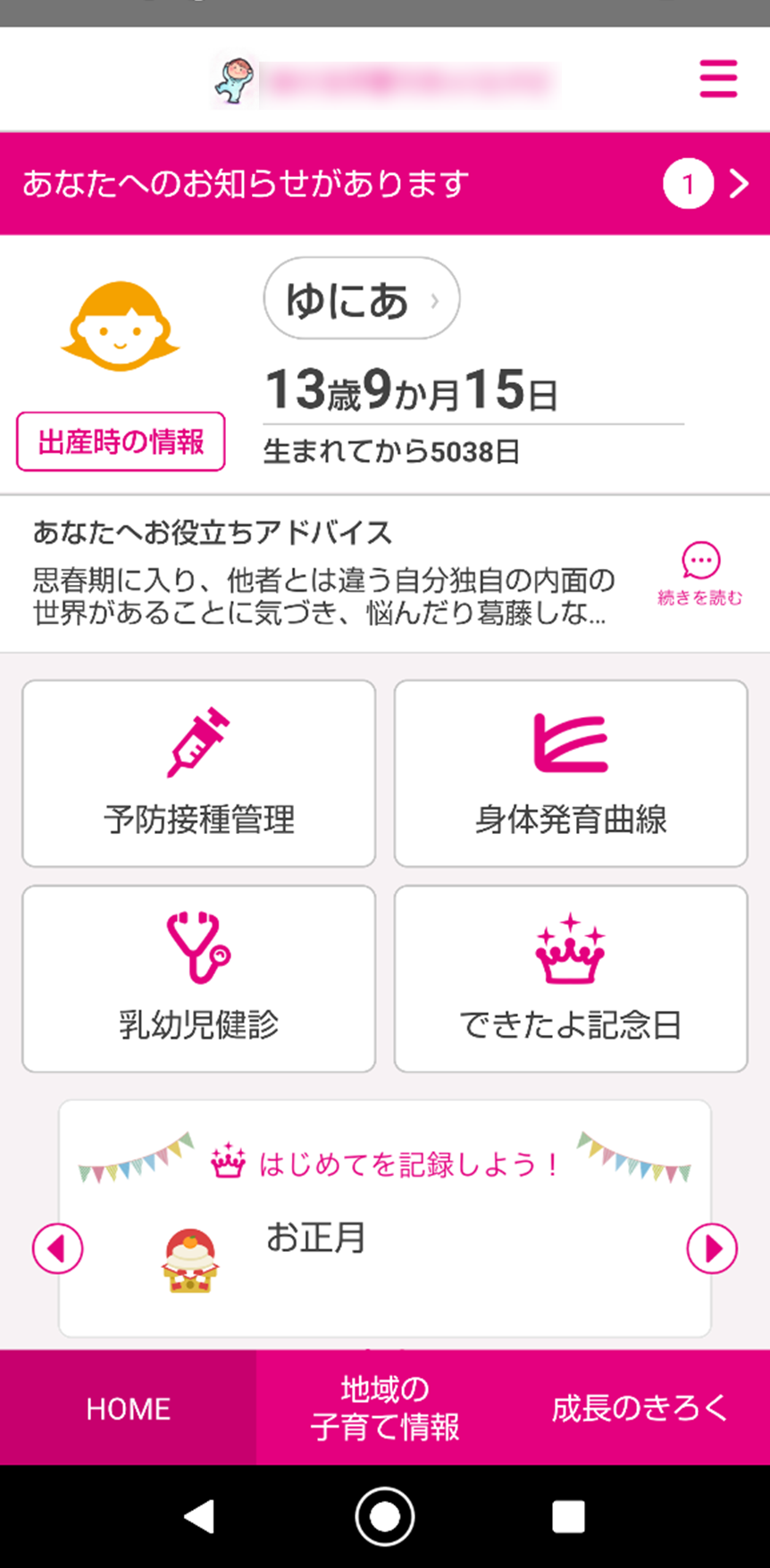
Task: Open the hamburger menu
Action: click(719, 78)
